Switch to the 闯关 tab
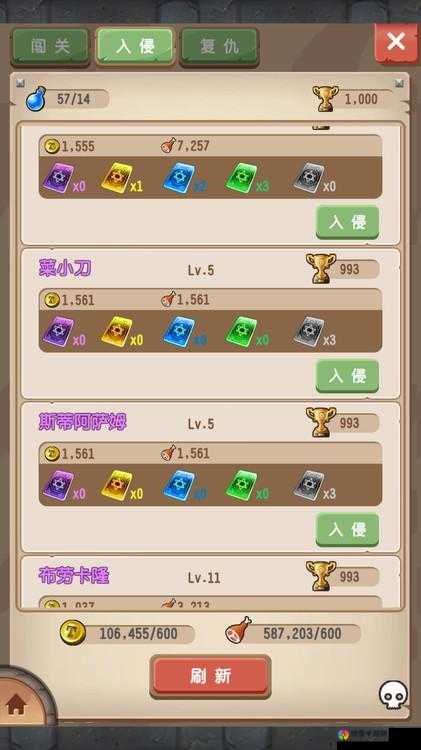This screenshot has height=750, width=421. (x=50, y=46)
